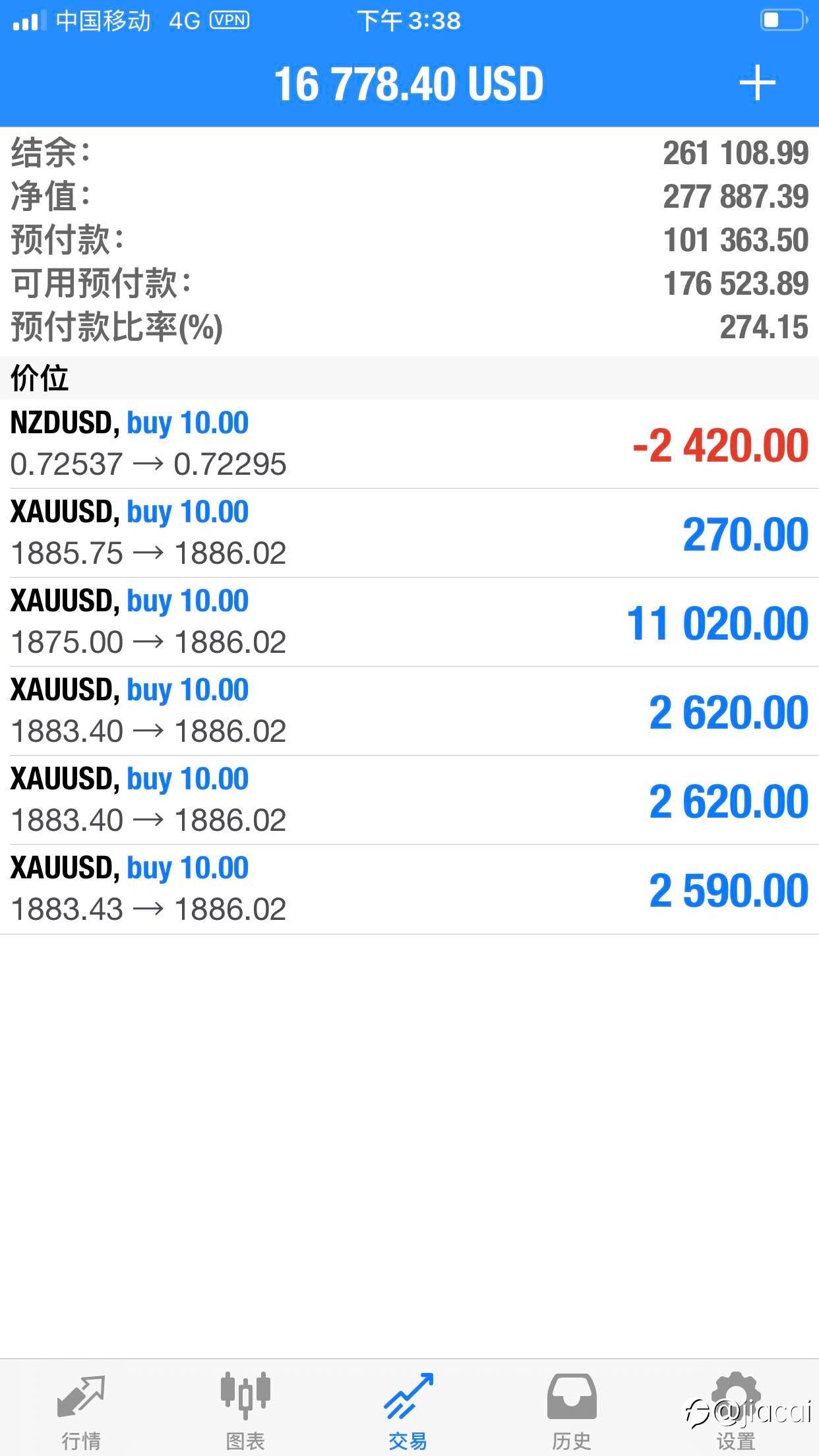
Task: Open the XAUUSD position opened at 1875.00
Action: (409, 622)
